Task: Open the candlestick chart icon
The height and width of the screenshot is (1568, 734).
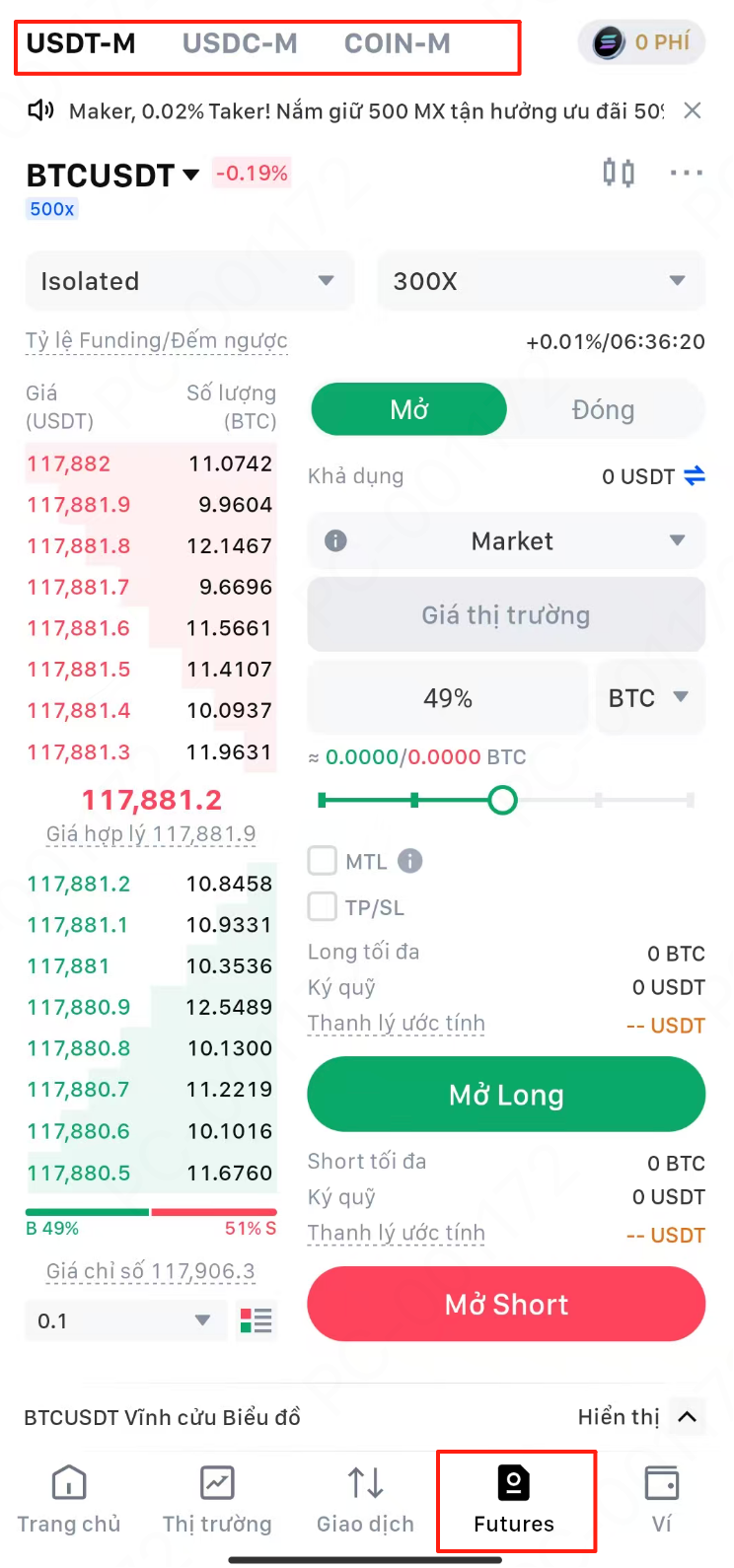Action: (x=619, y=173)
